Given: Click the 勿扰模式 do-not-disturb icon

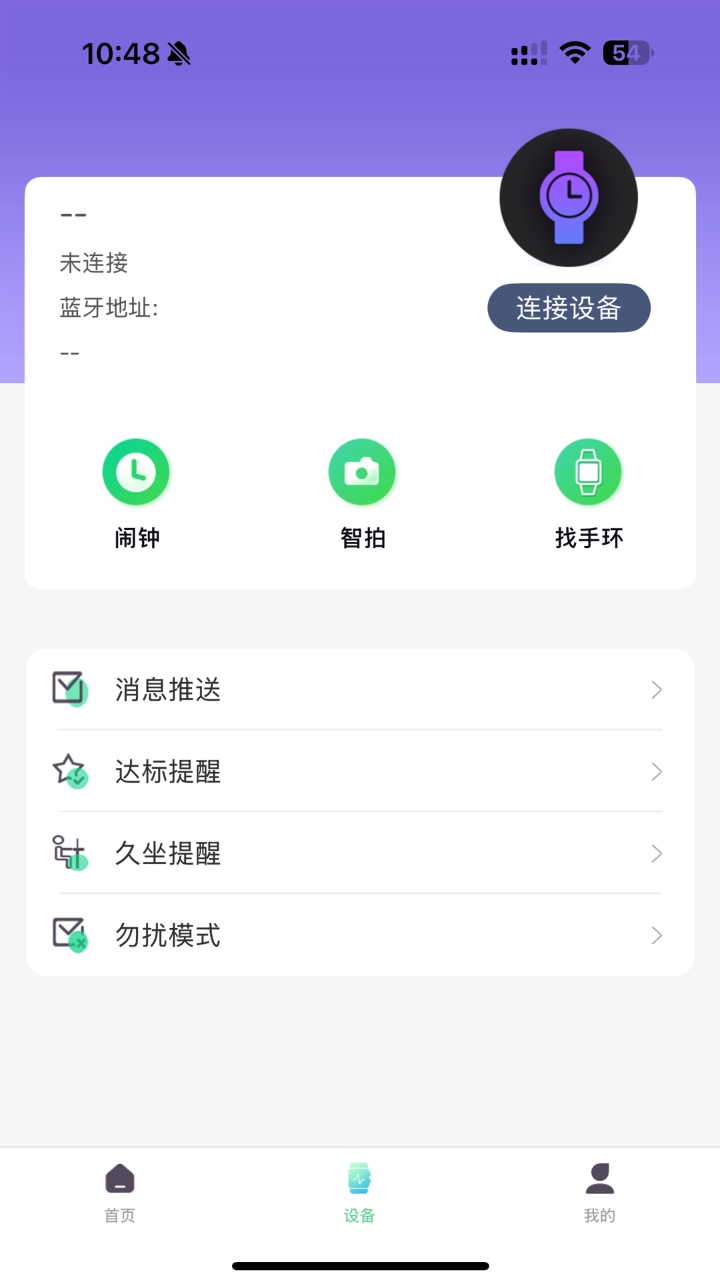Looking at the screenshot, I should point(68,935).
